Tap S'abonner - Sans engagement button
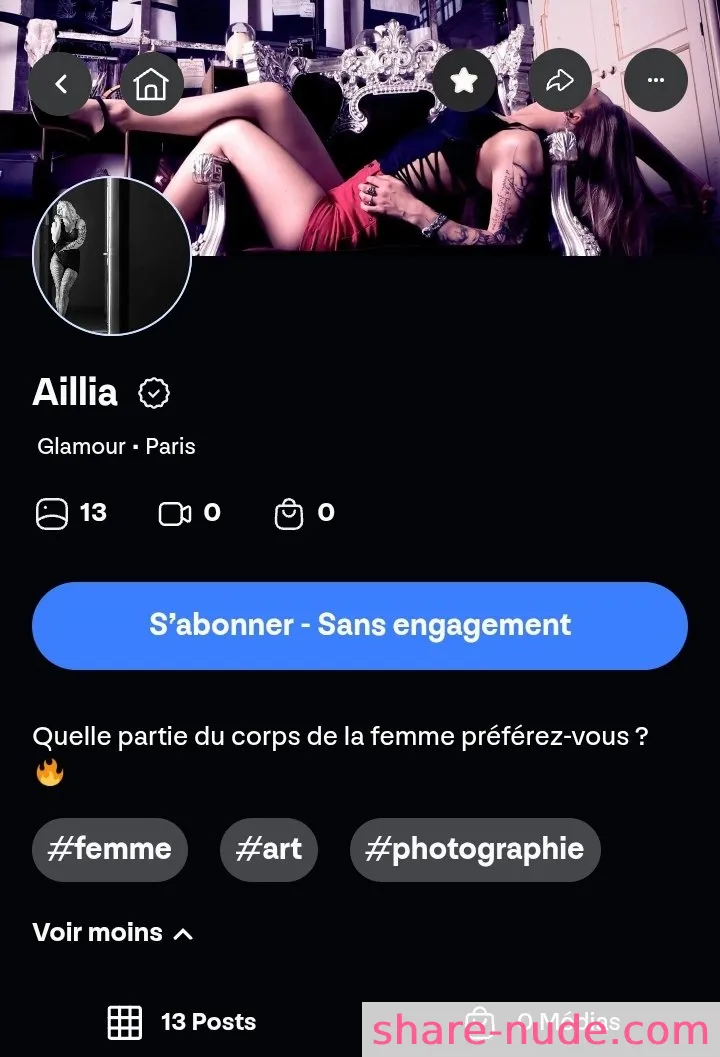This screenshot has height=1057, width=720. click(360, 626)
